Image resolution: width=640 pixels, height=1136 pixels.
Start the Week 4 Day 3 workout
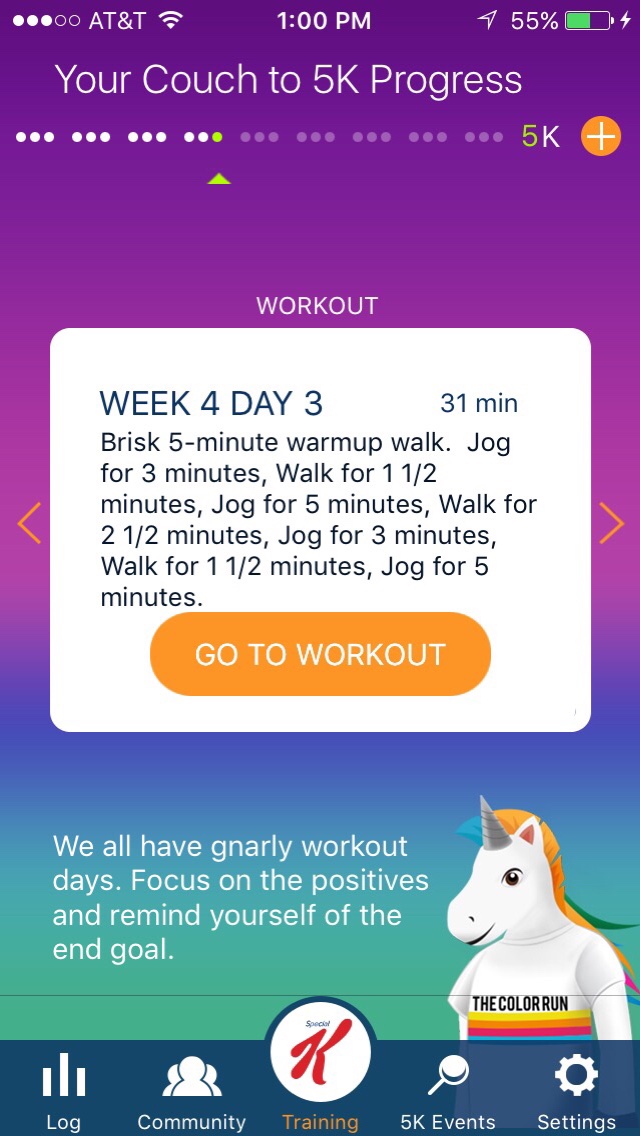pos(320,654)
